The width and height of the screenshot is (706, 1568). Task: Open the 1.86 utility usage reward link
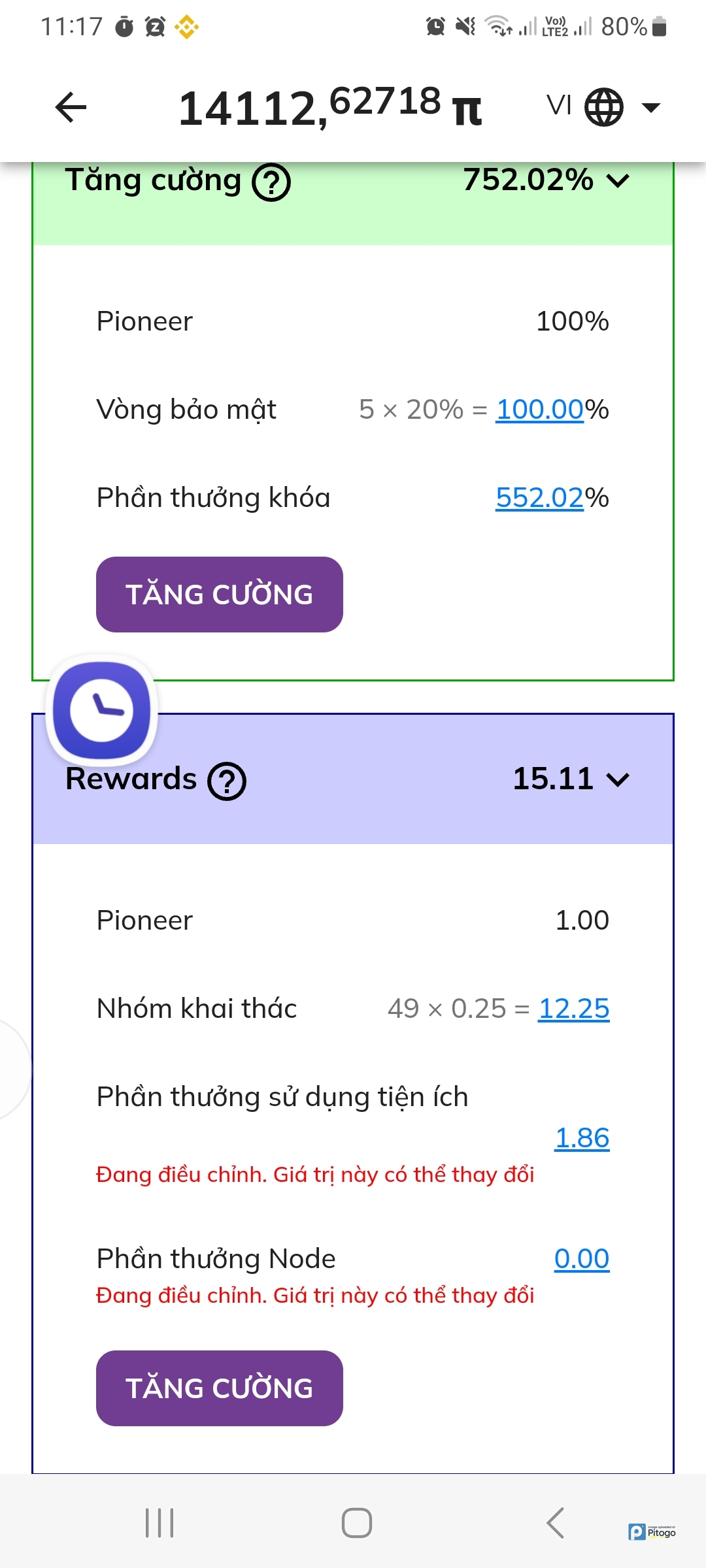(581, 1138)
